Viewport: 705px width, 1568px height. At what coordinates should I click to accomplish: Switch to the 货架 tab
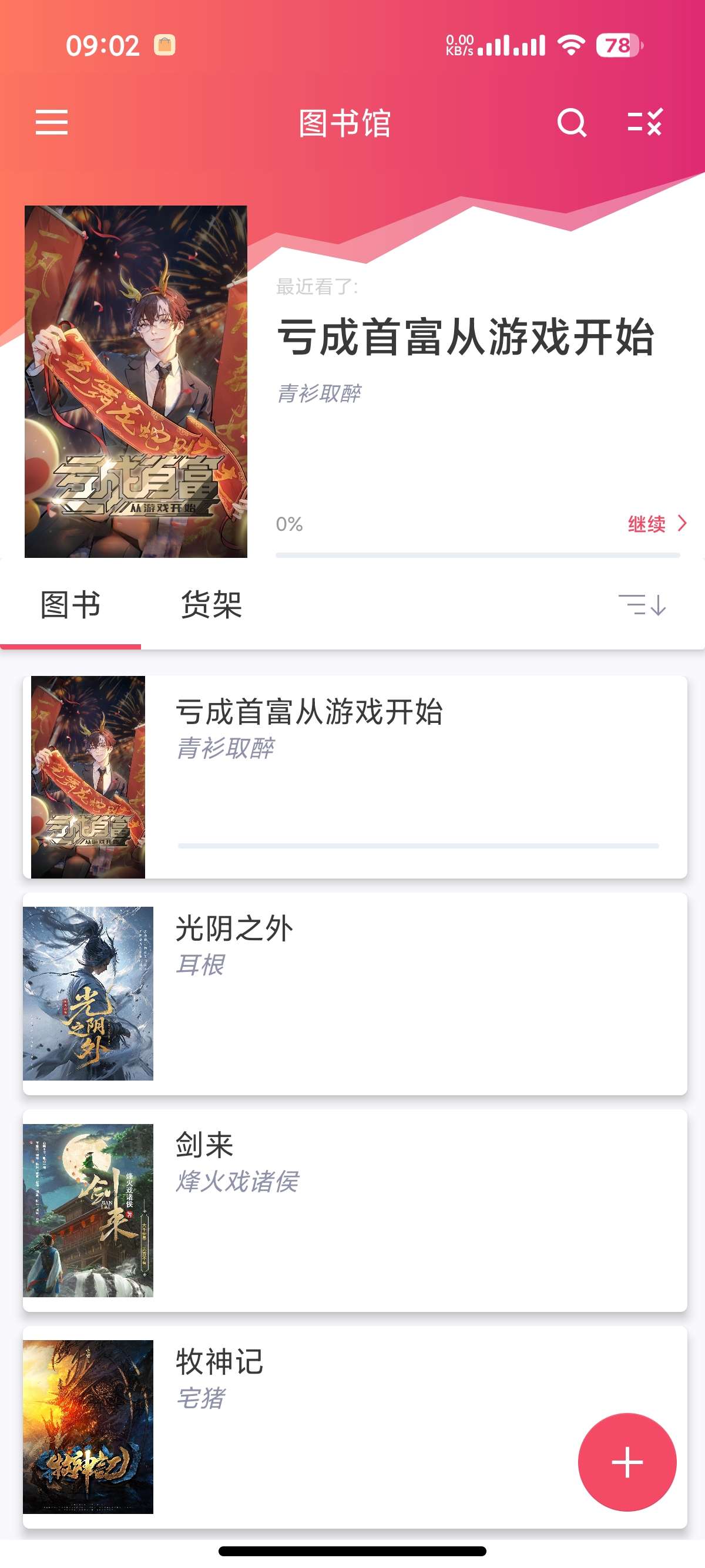point(211,604)
